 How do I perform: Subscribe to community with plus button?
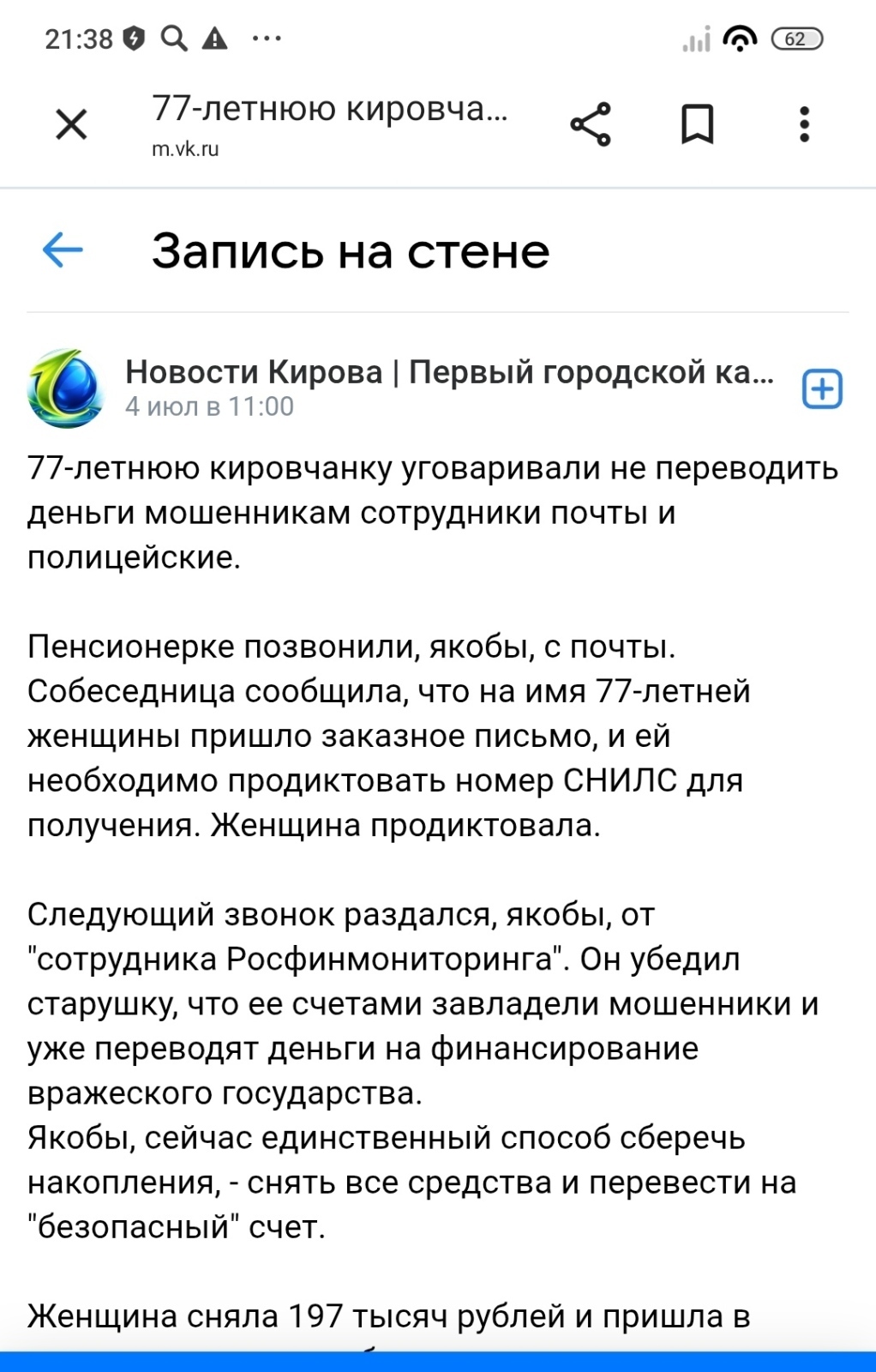tap(822, 388)
